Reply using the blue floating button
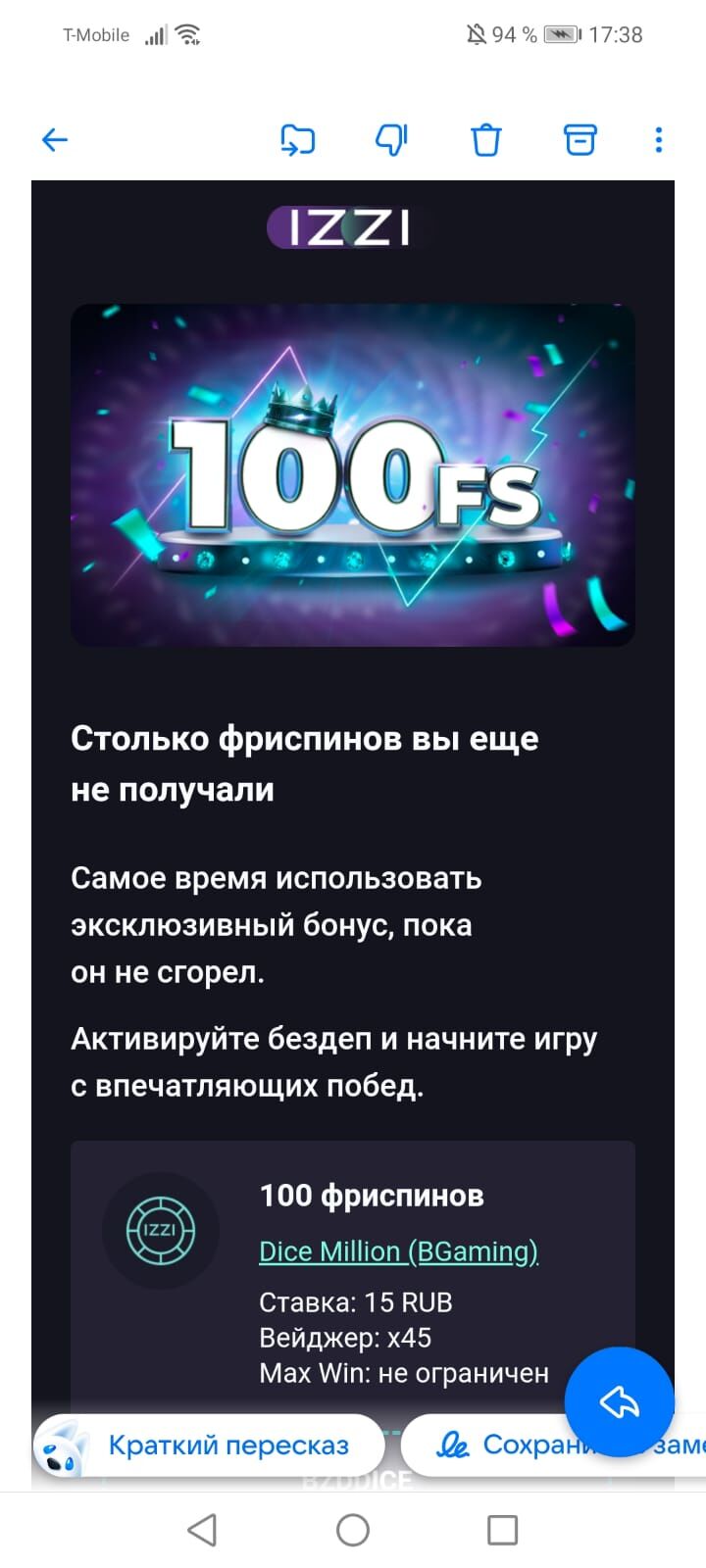706x1568 pixels. (620, 1402)
